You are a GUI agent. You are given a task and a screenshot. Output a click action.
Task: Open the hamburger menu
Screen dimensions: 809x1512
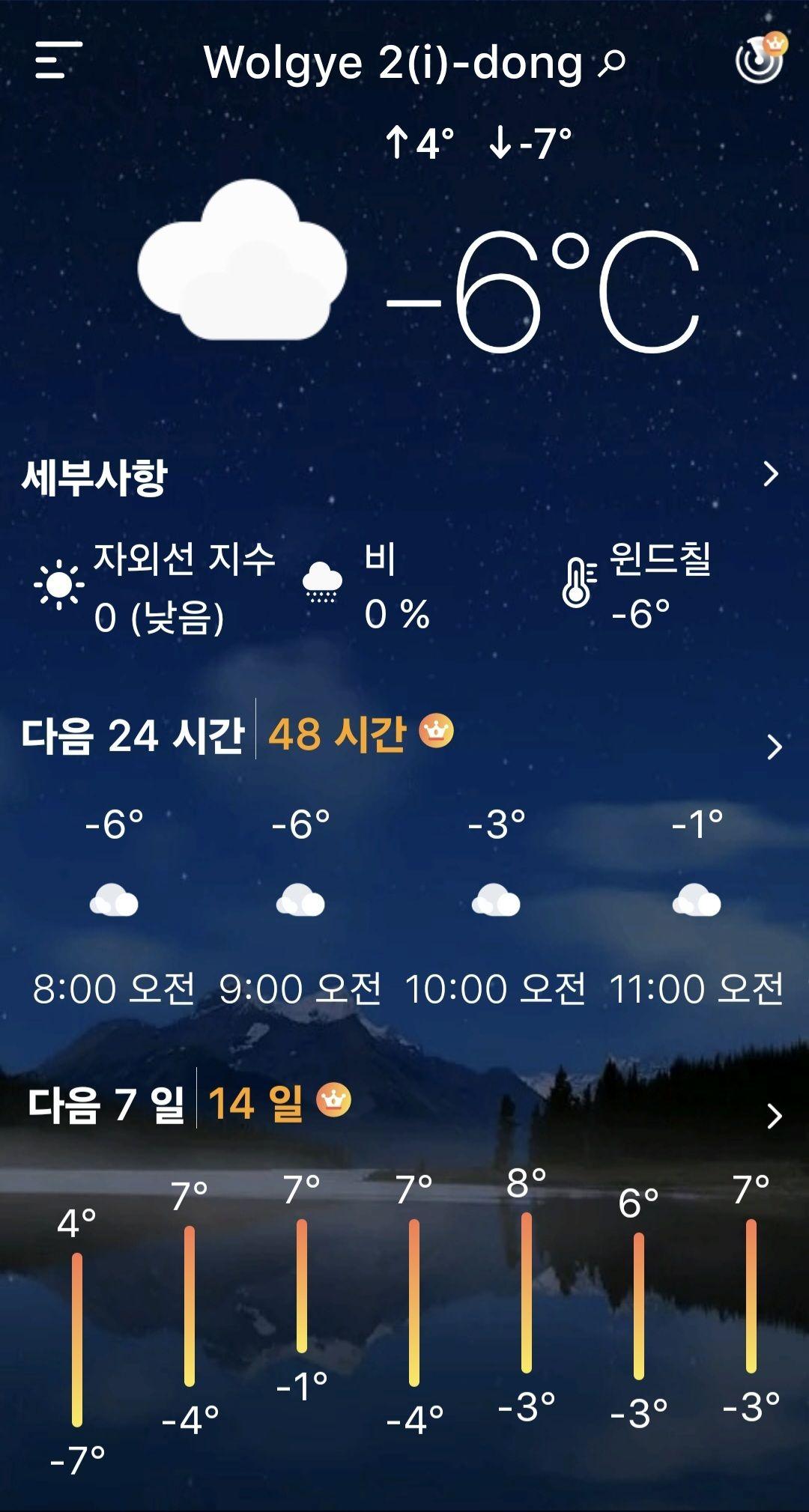(x=58, y=61)
